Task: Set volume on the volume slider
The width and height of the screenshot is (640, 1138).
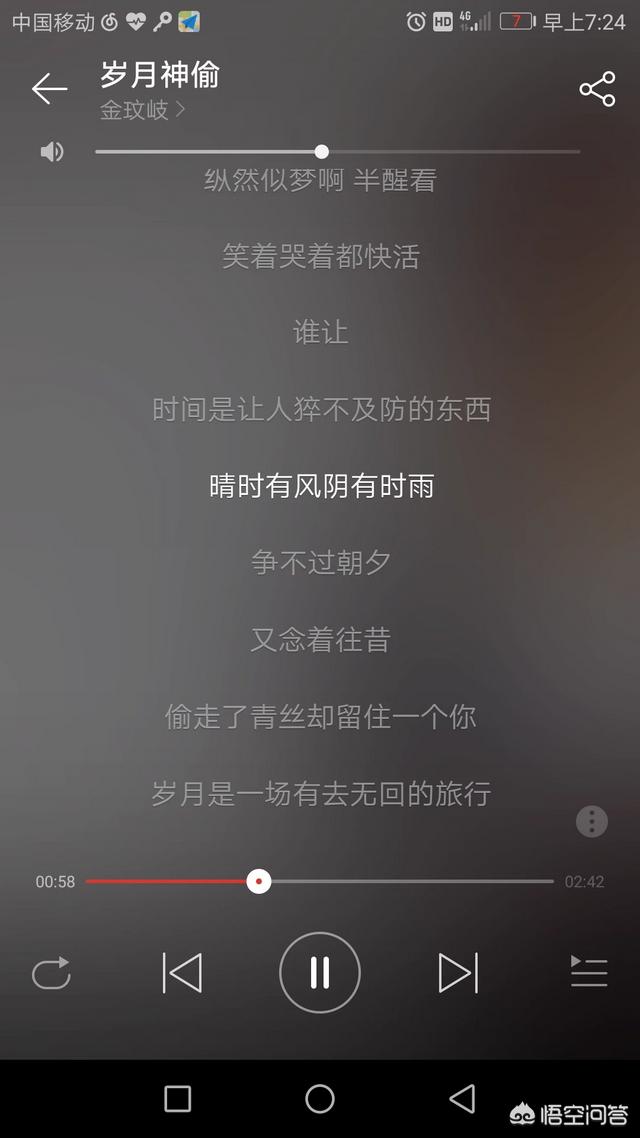Action: tap(337, 152)
